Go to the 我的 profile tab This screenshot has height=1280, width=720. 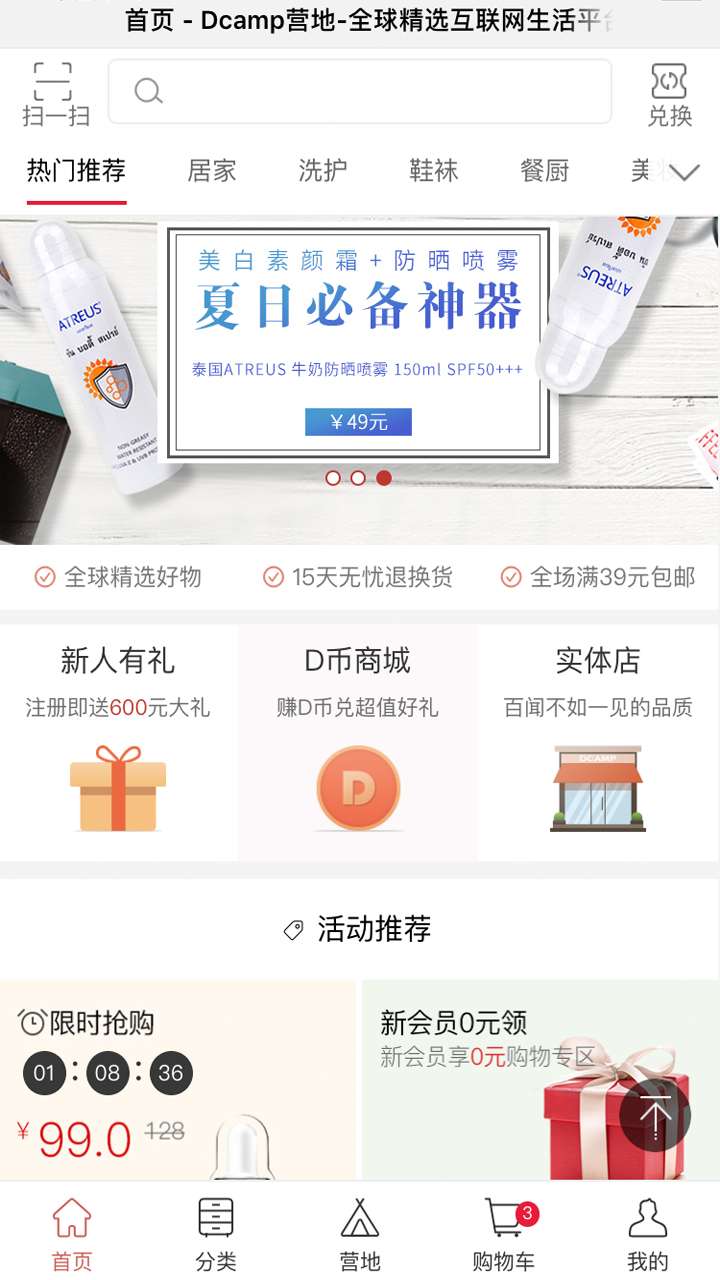click(x=647, y=1233)
